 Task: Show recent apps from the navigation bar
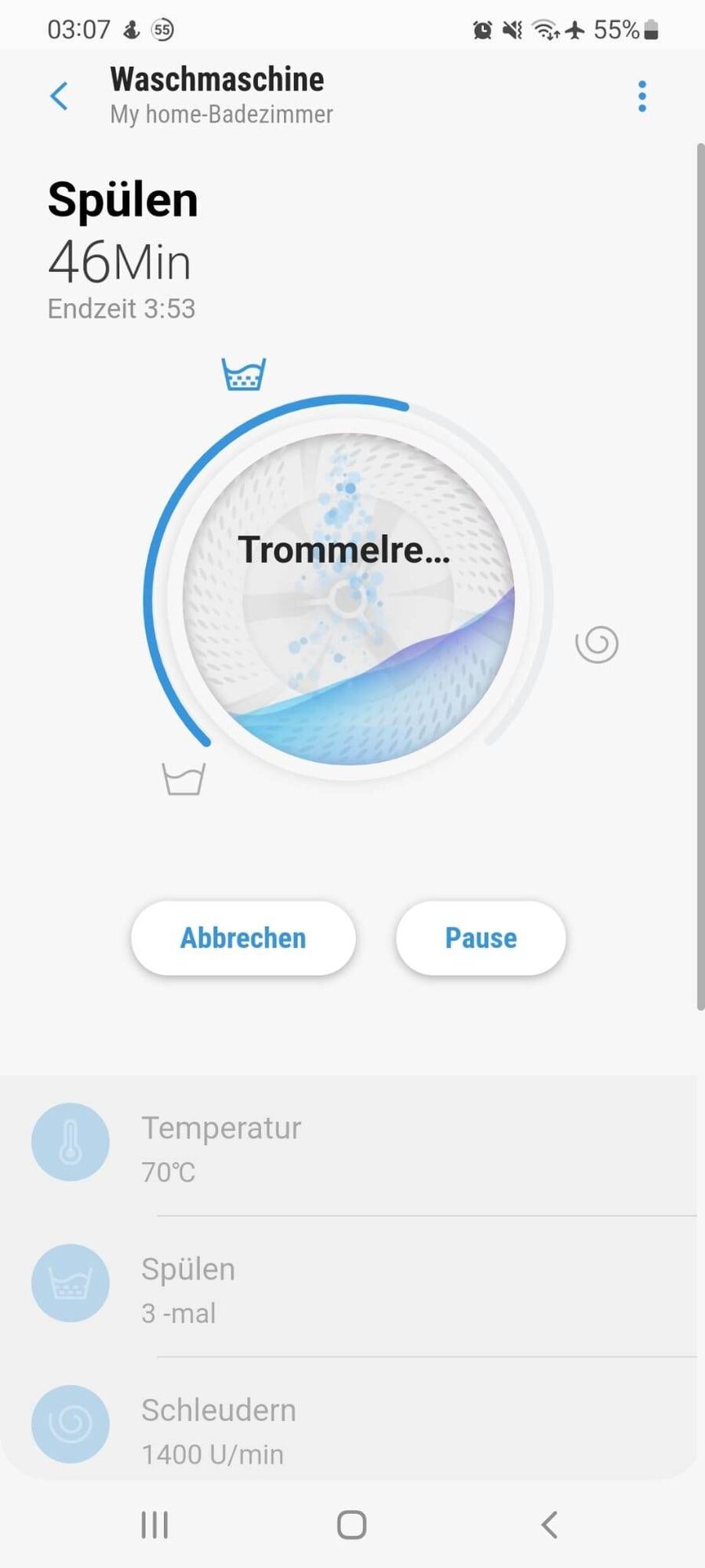click(x=154, y=1525)
